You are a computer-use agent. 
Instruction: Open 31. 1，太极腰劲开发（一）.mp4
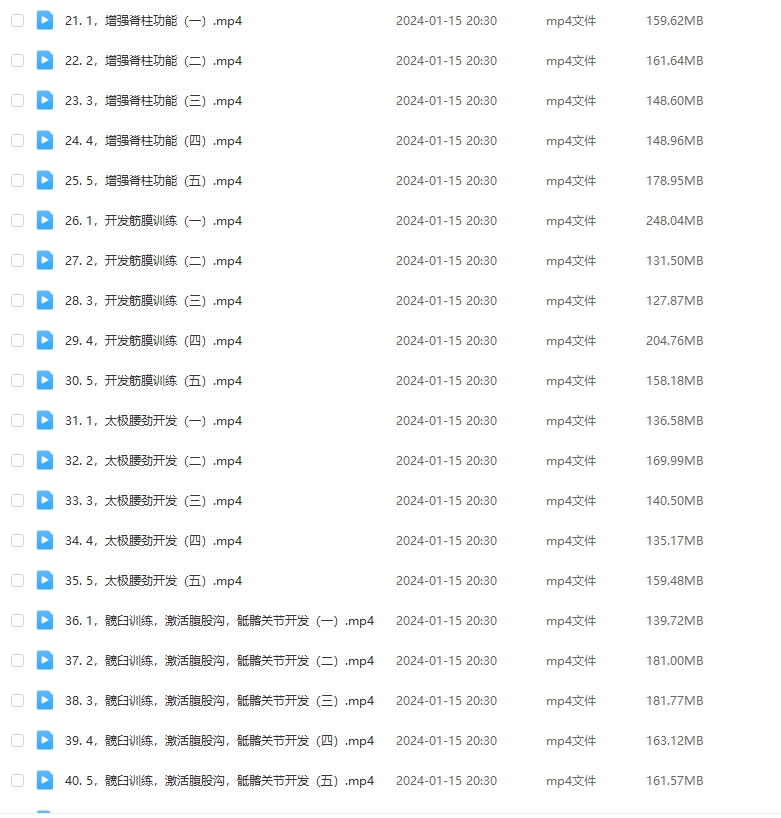point(153,421)
